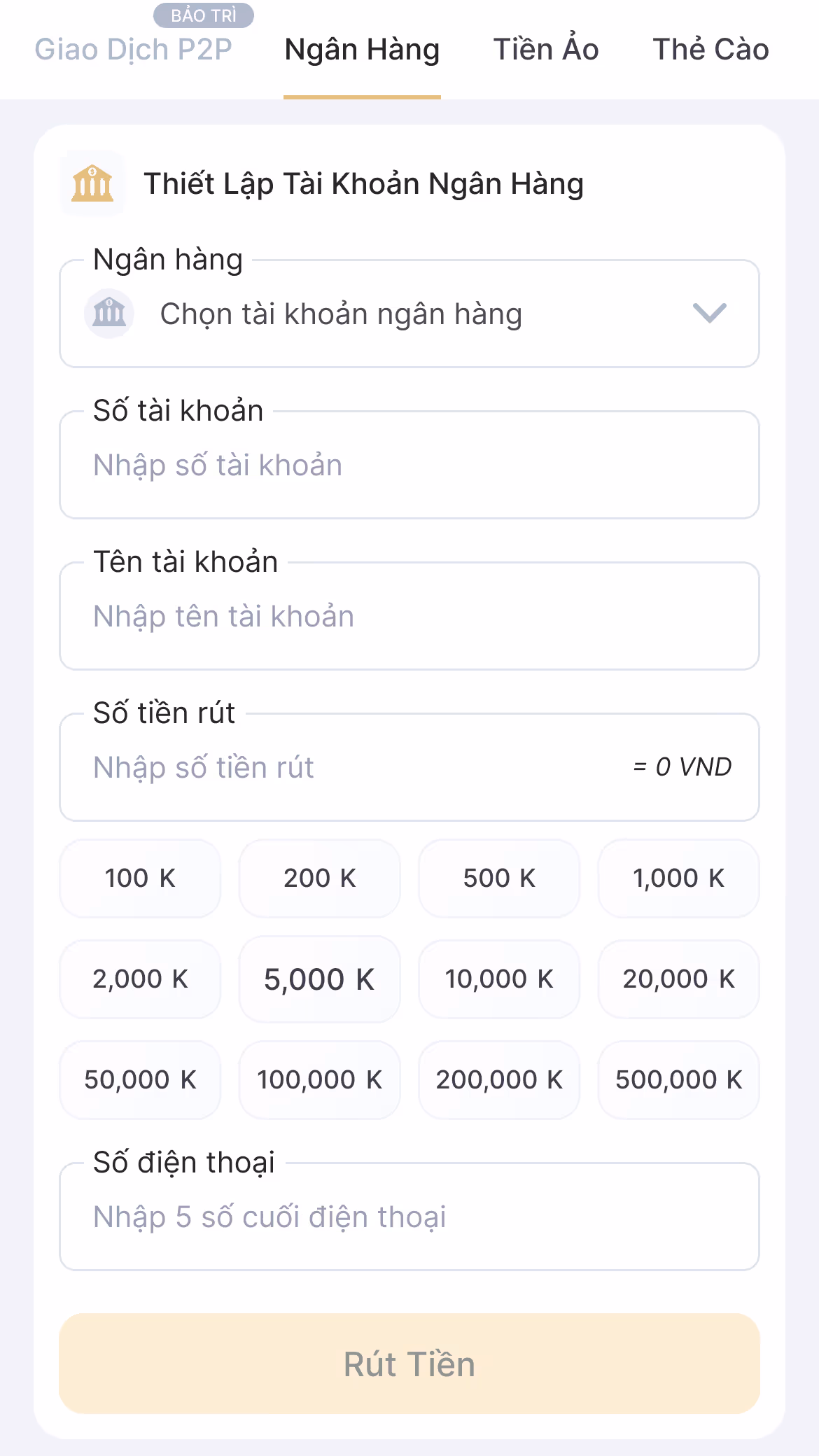Choose the 200 K quick amount
Screen dimensions: 819x1456
319,878
